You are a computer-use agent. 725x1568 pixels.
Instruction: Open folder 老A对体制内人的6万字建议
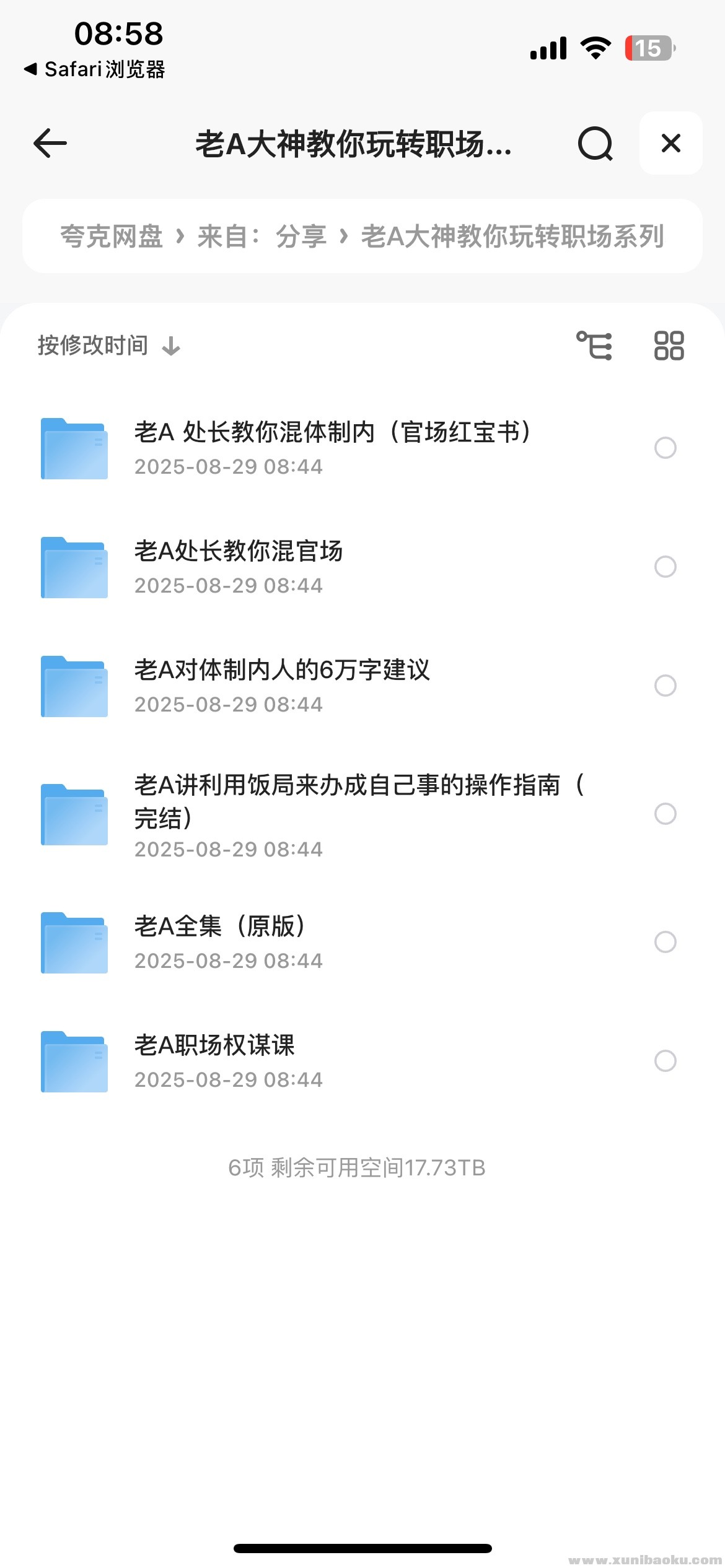pyautogui.click(x=282, y=686)
